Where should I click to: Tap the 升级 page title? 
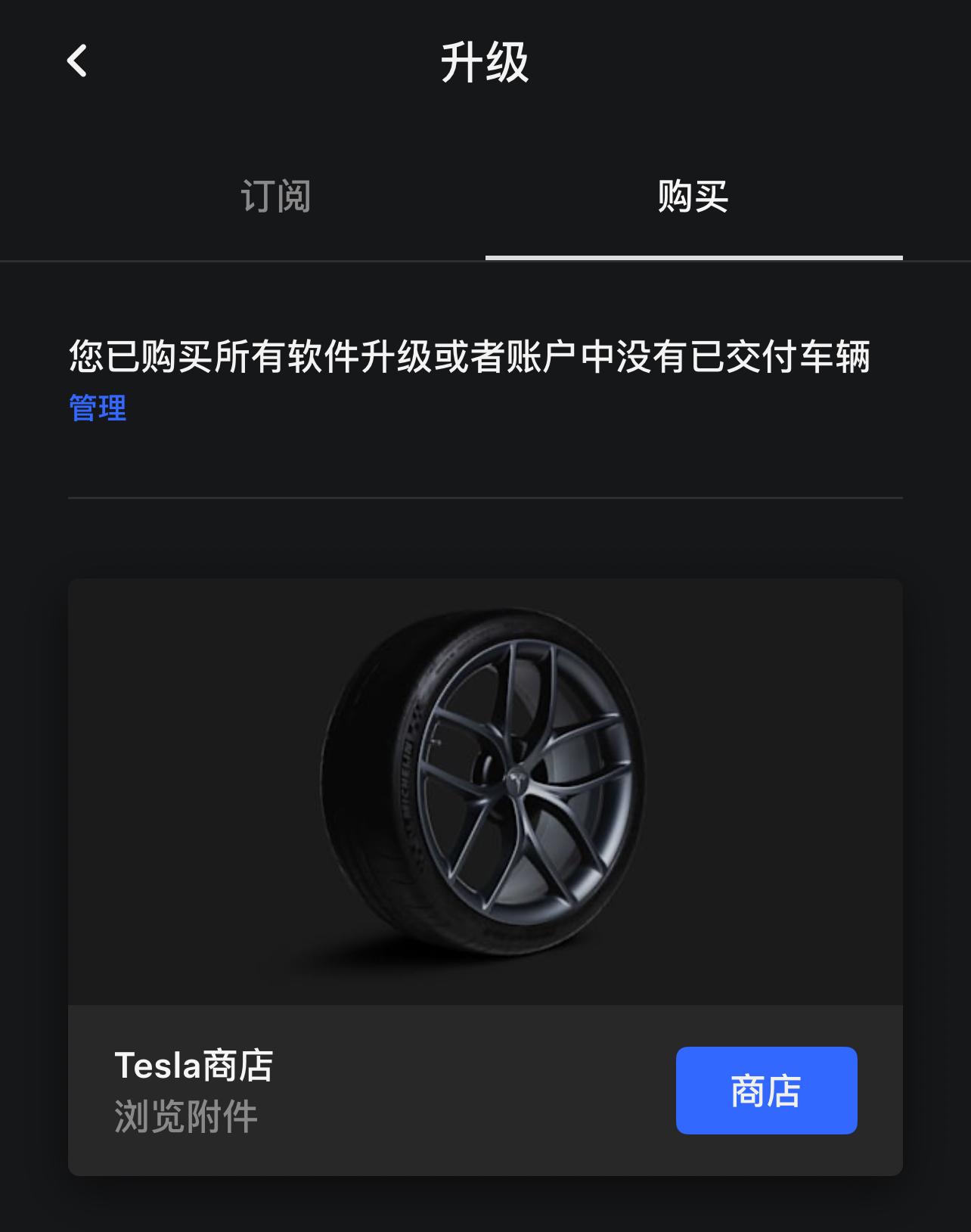point(485,64)
